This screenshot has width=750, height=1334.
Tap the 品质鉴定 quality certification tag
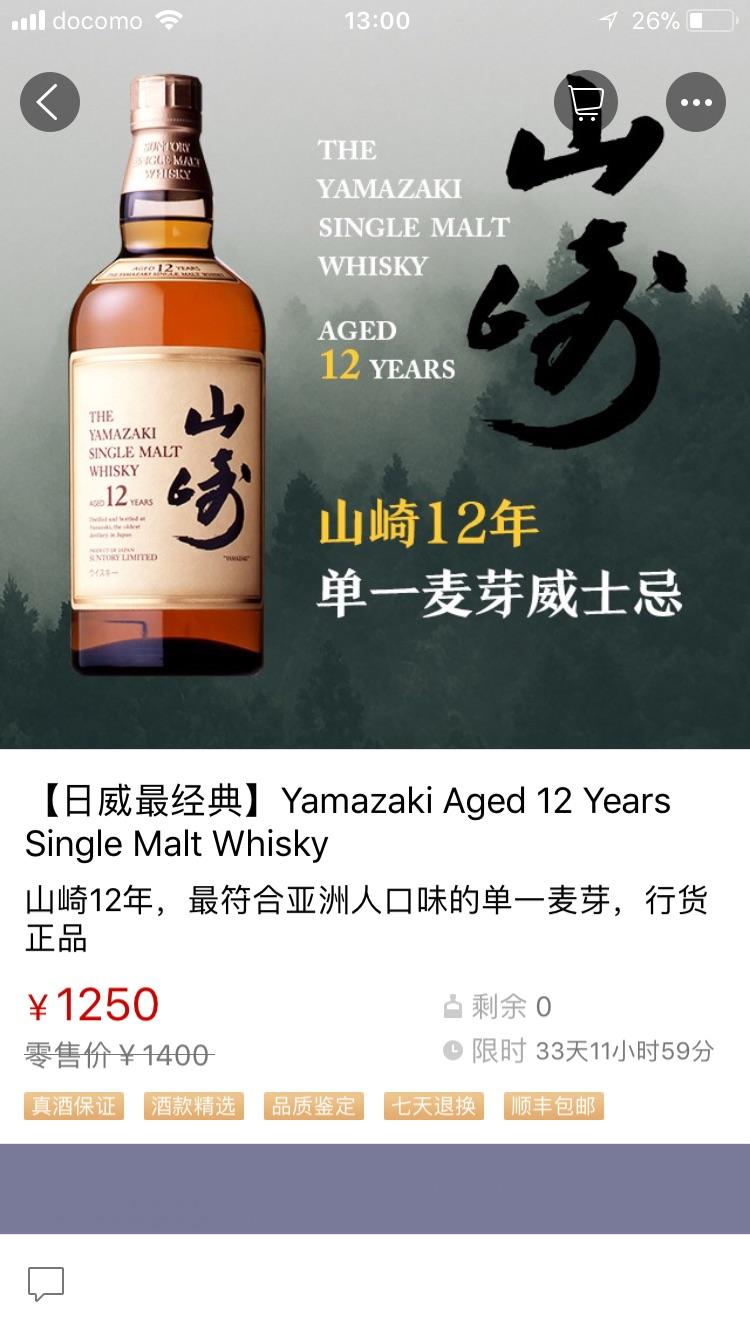pos(313,1106)
